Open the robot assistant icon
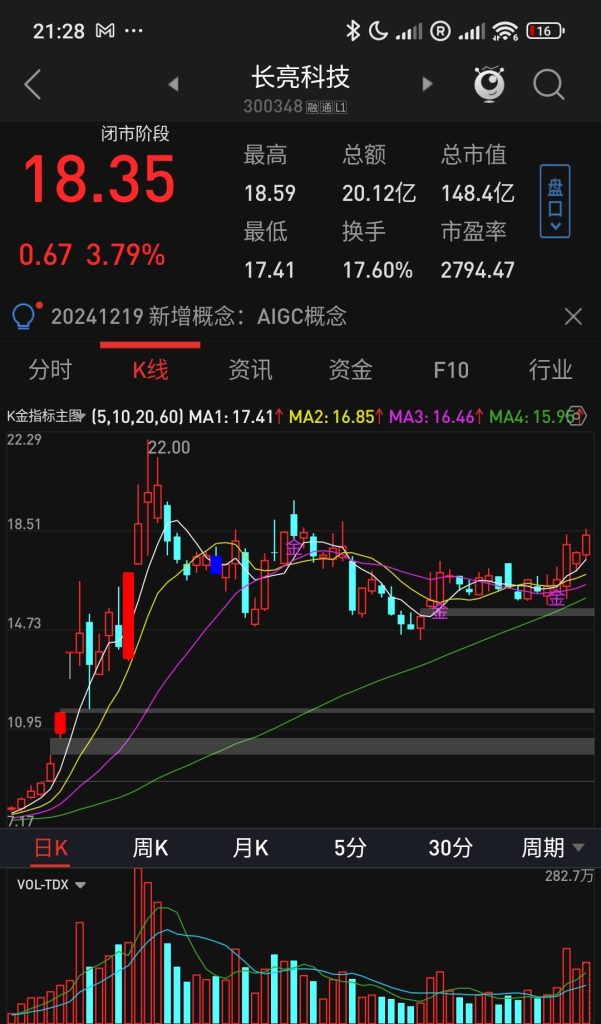 488,85
